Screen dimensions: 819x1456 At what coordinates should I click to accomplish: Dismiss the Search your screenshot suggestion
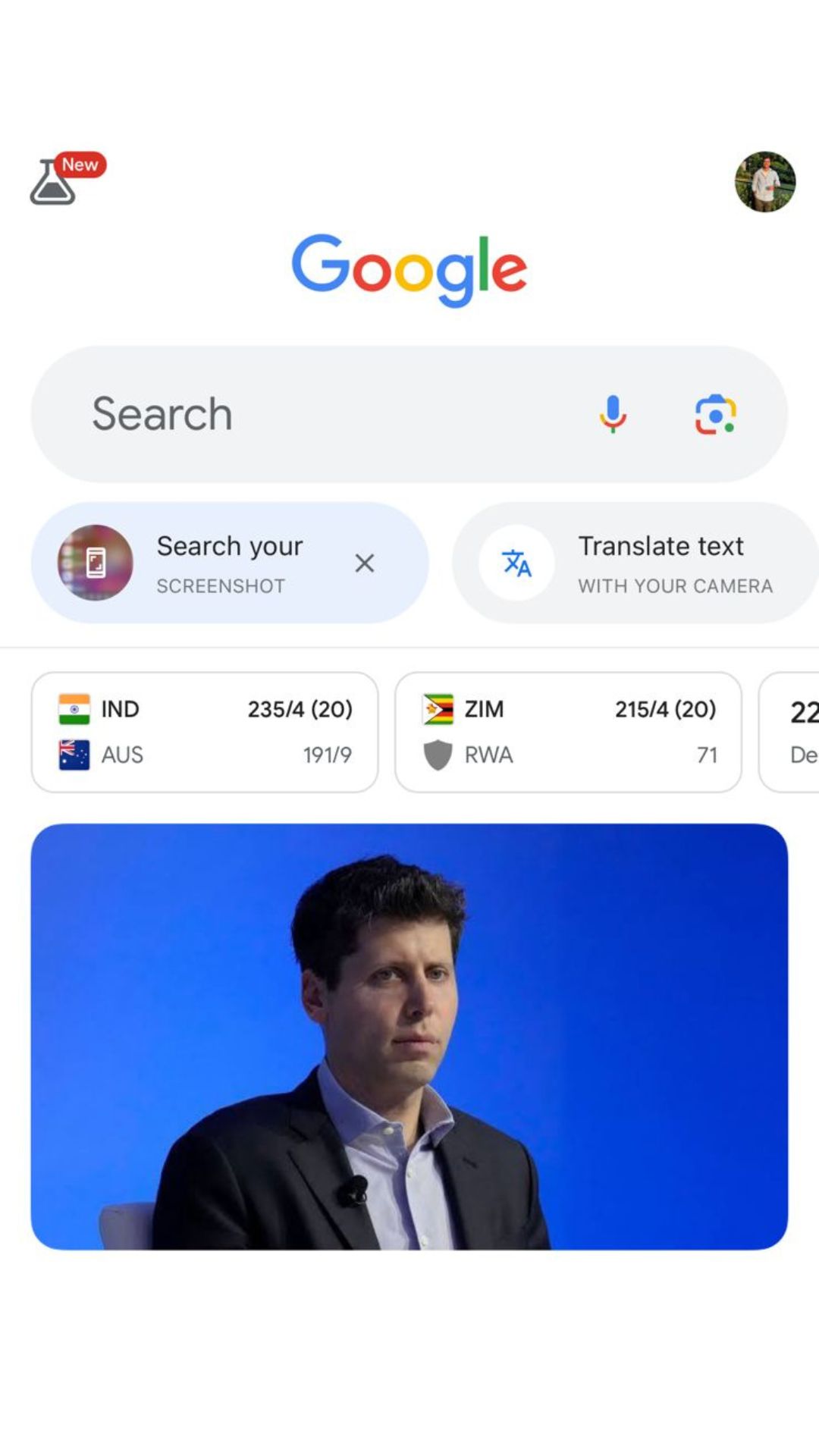pos(365,563)
